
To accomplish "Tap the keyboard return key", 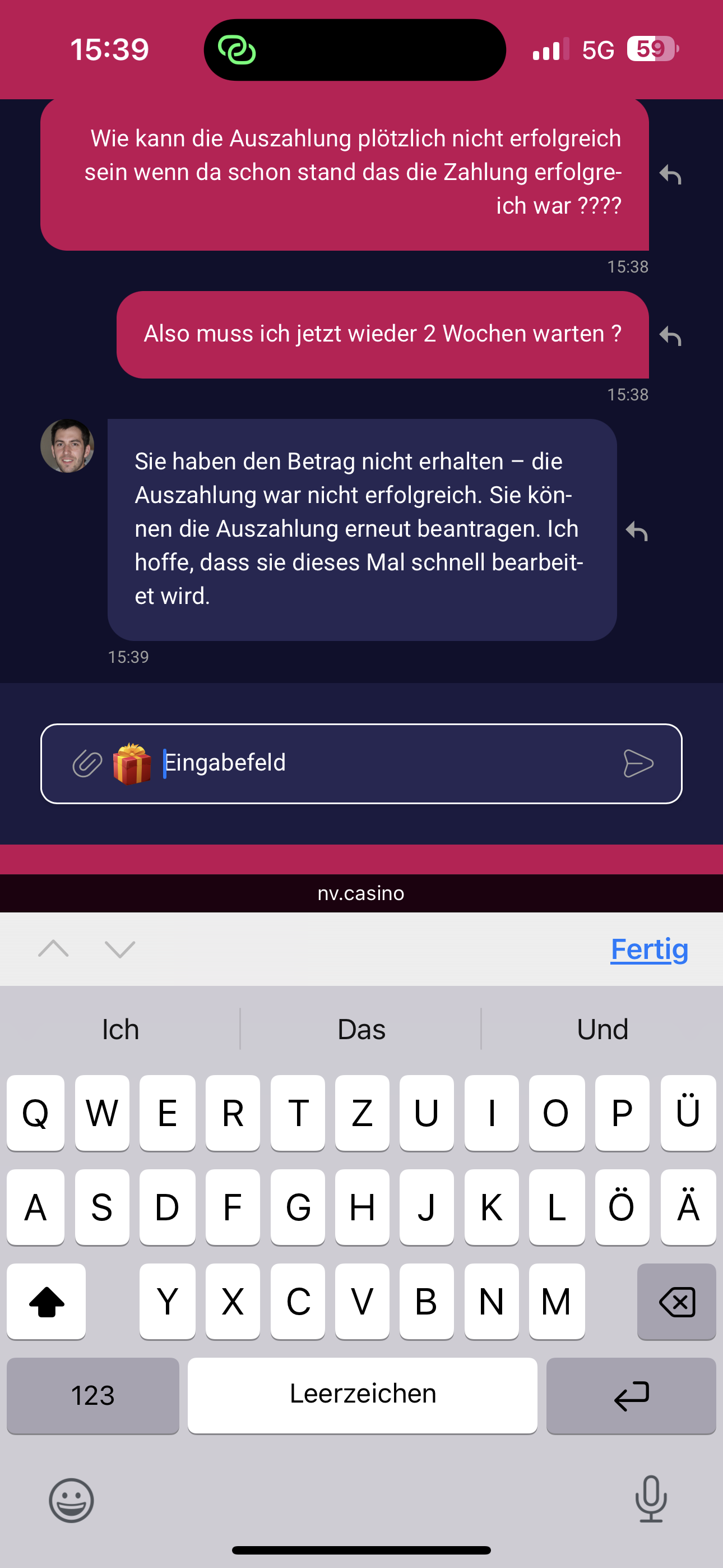I will [x=631, y=1395].
